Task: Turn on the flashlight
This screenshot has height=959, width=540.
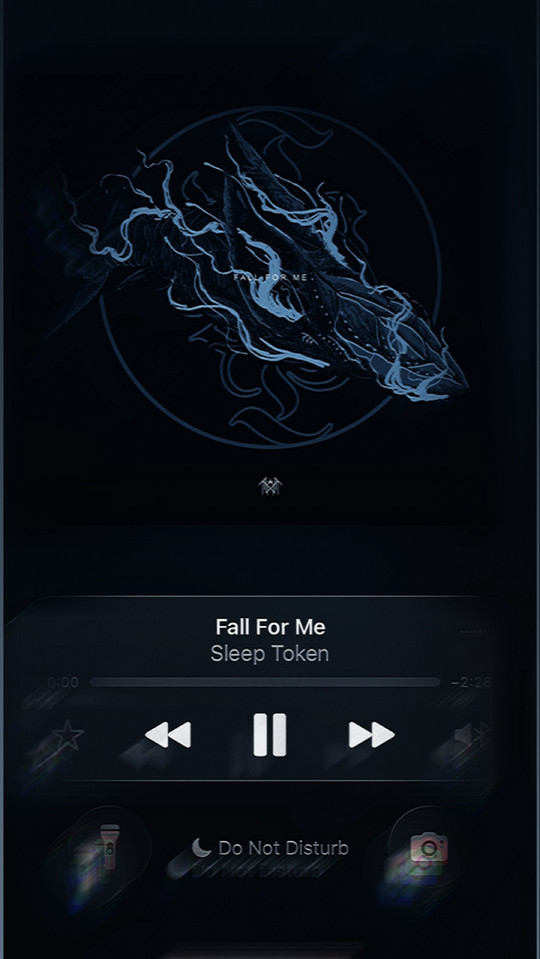Action: point(109,847)
